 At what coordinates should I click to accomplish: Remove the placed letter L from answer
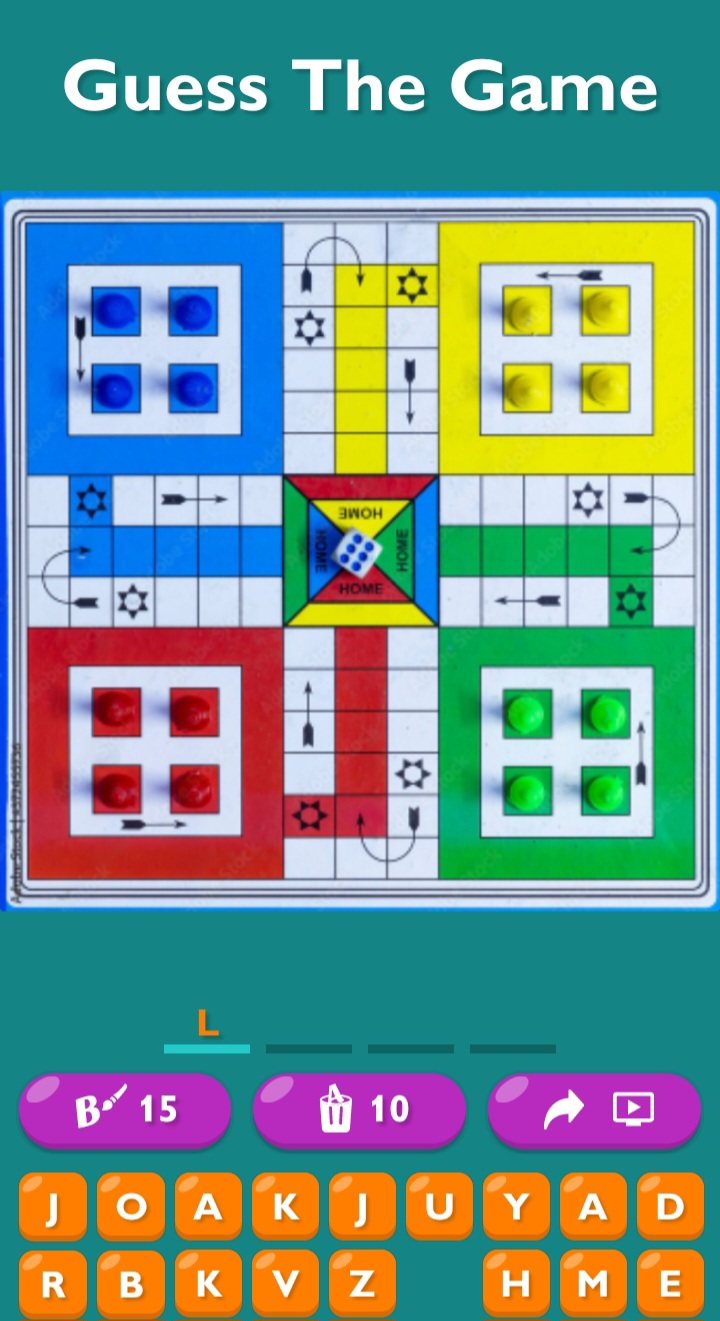coord(207,1025)
